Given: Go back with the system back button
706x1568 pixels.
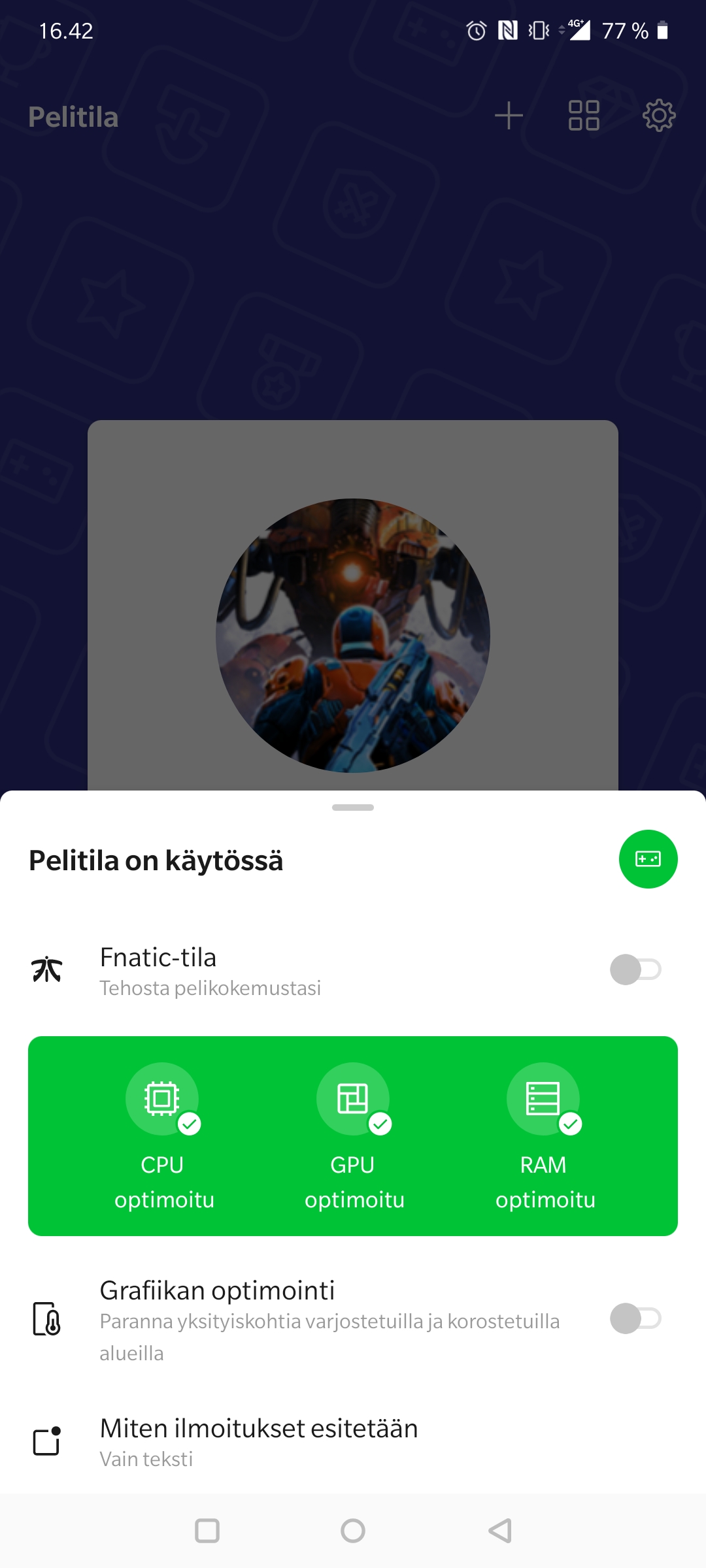Looking at the screenshot, I should (x=500, y=1530).
